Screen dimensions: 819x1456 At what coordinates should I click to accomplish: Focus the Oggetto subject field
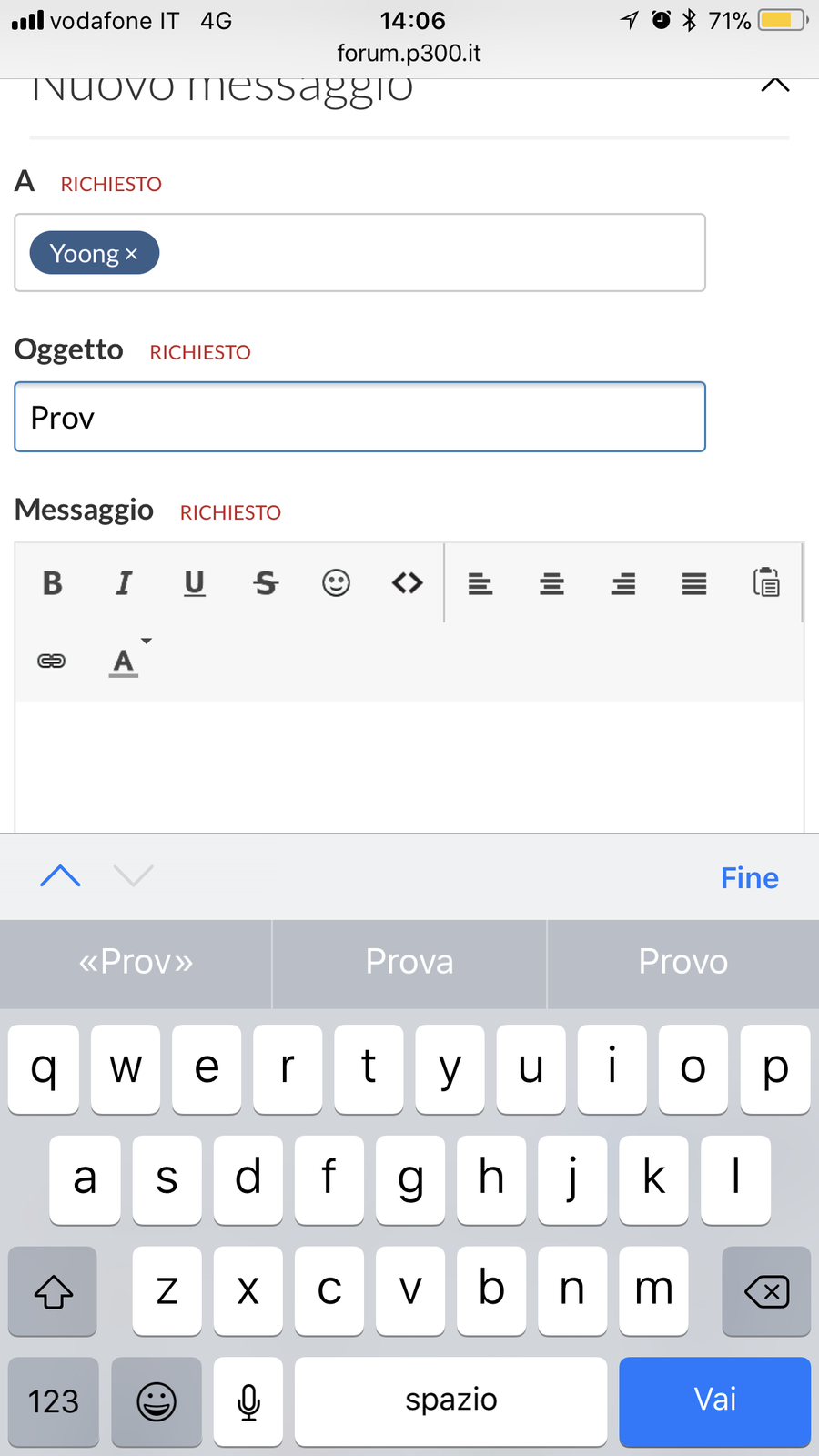click(359, 417)
